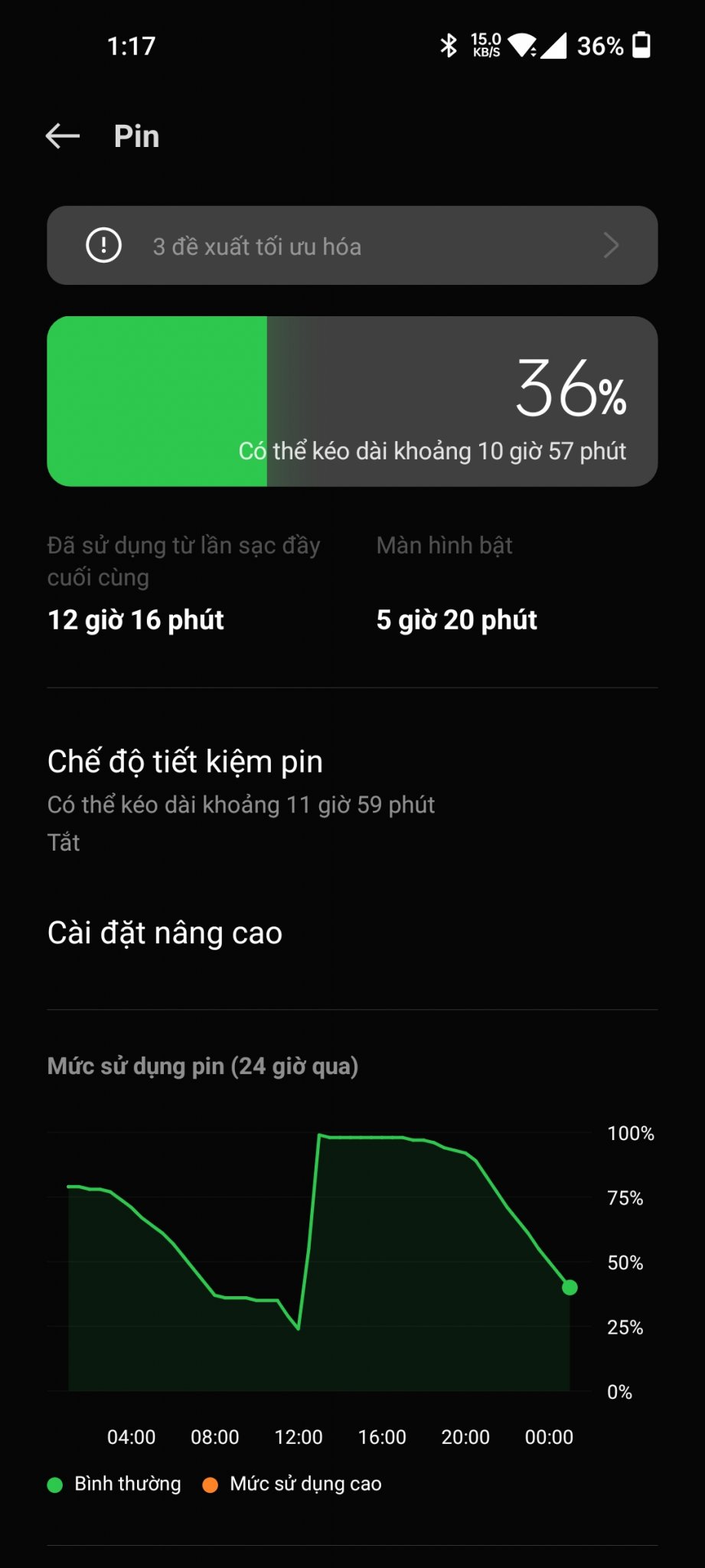The height and width of the screenshot is (1568, 705).
Task: Tap the 36% battery level card
Action: tap(352, 401)
